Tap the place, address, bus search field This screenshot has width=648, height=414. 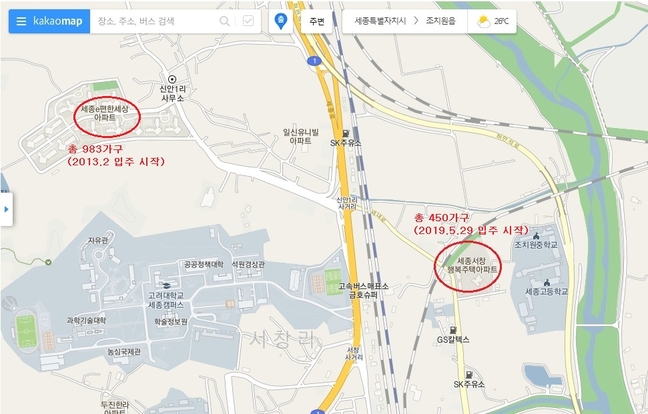tap(150, 20)
